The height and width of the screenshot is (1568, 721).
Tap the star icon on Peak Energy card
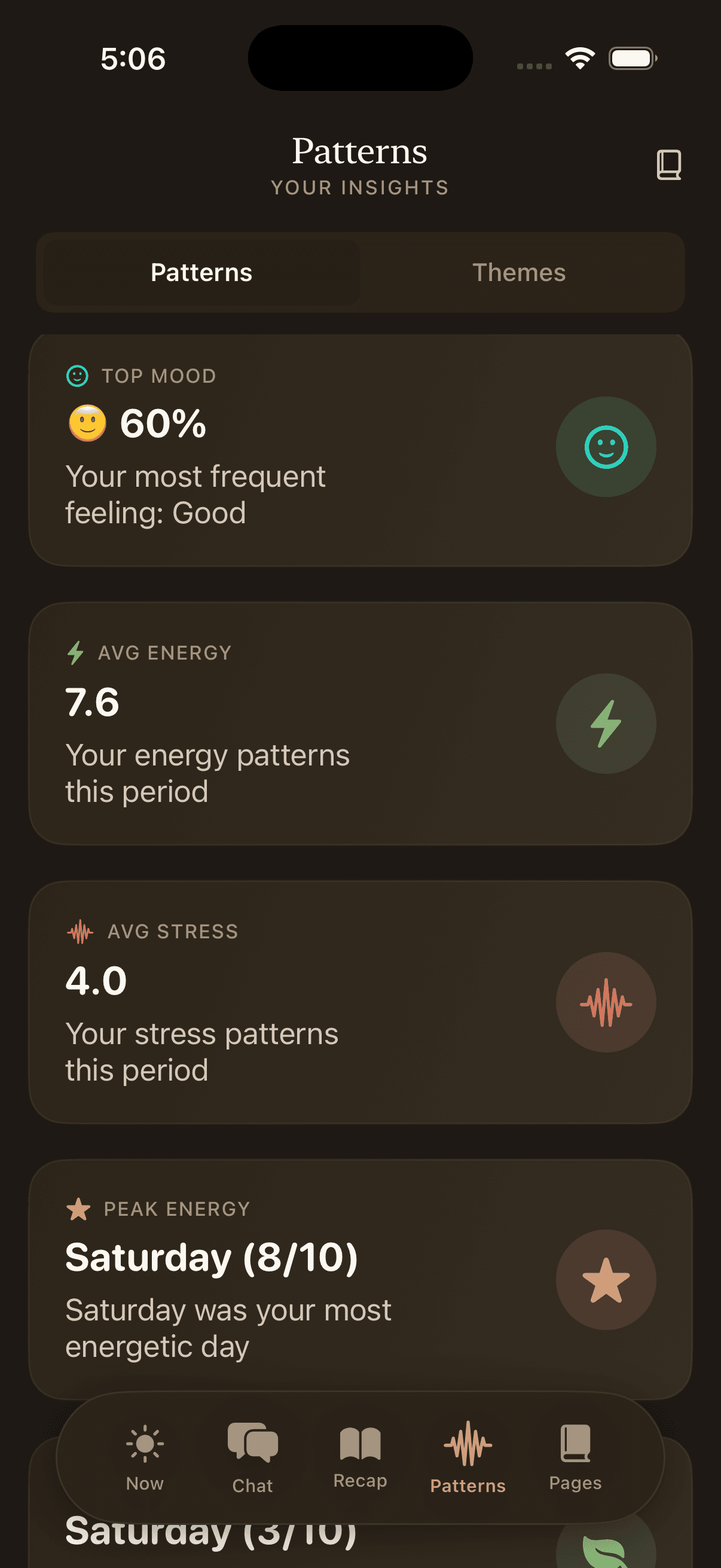click(606, 1280)
